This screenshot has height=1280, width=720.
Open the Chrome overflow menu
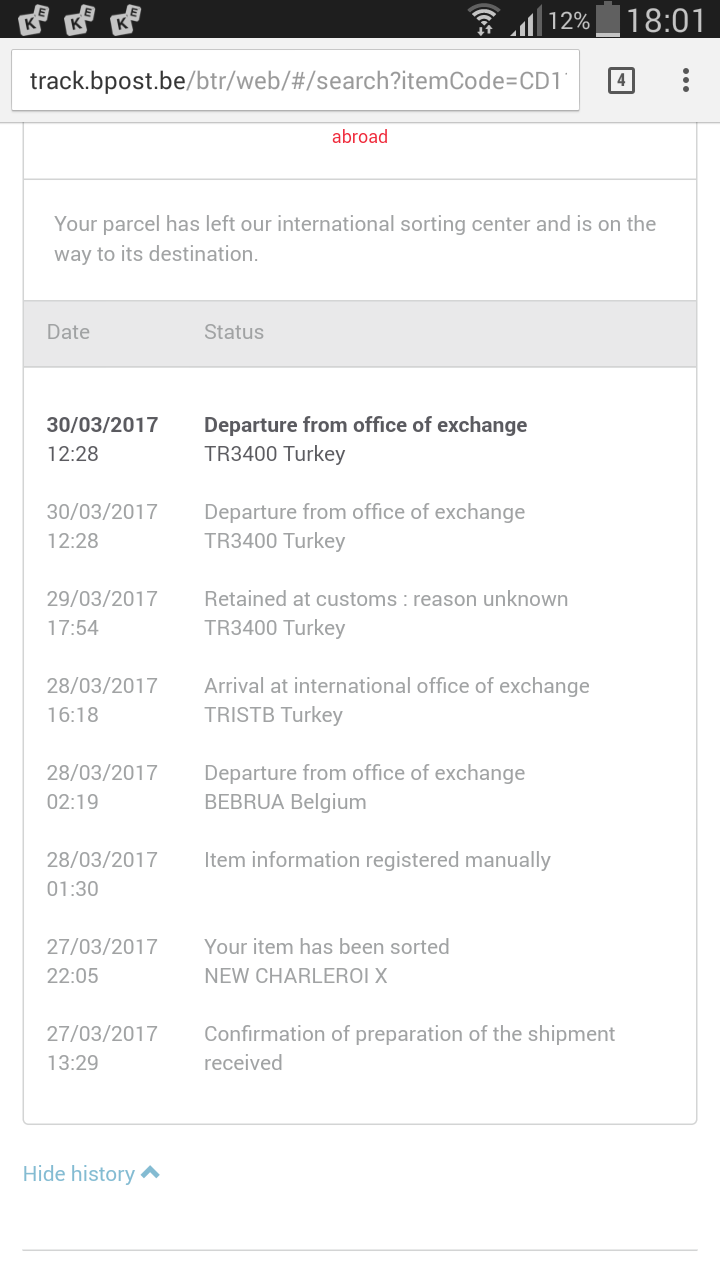[x=685, y=80]
